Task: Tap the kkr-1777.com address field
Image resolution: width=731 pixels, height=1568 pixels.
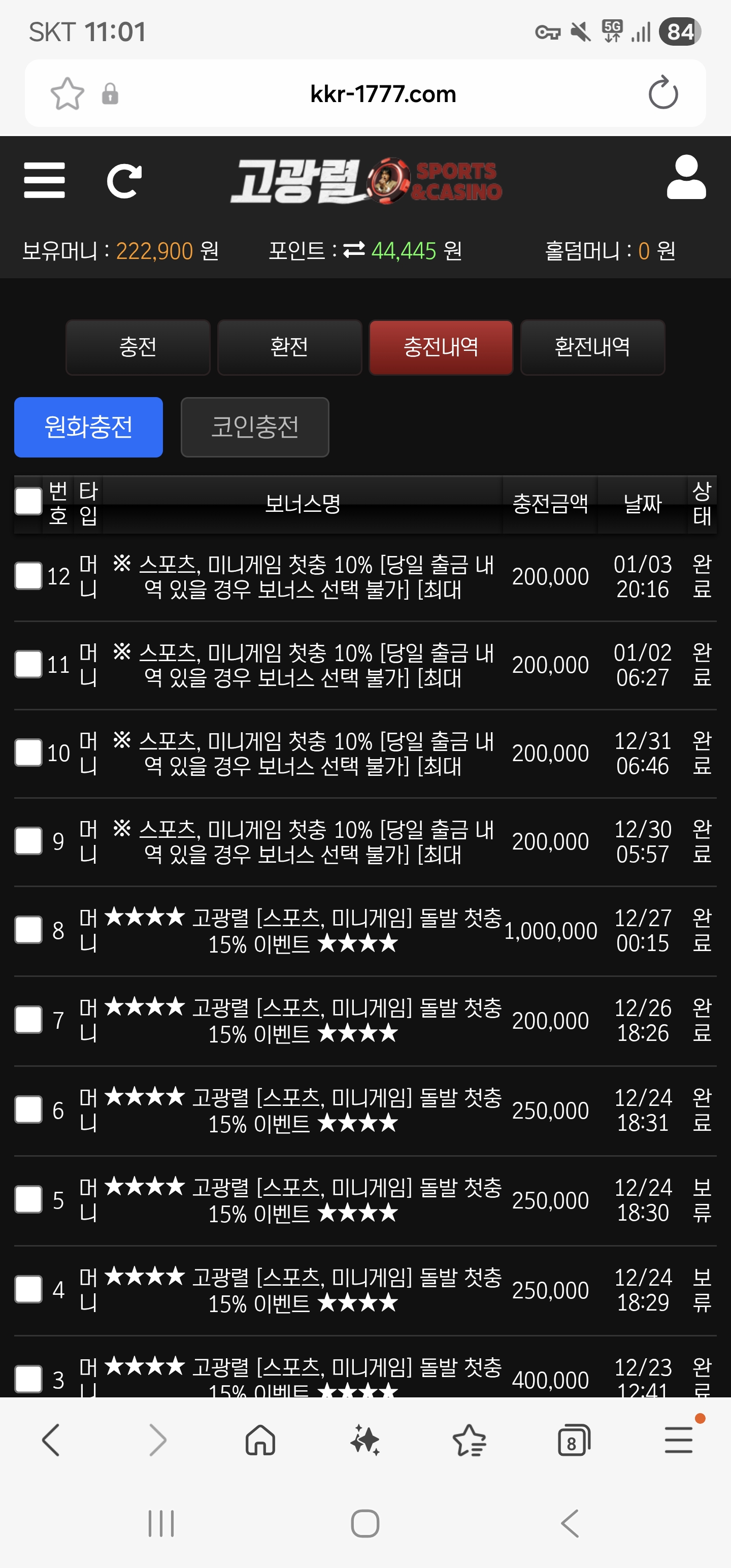Action: pos(383,94)
